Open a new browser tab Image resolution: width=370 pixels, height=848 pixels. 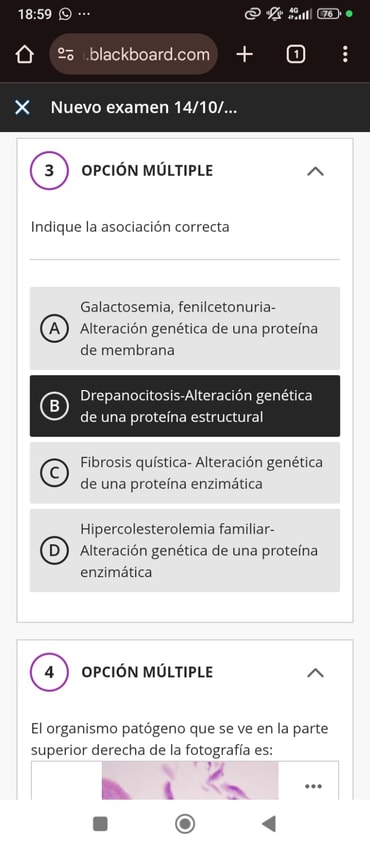click(x=245, y=54)
